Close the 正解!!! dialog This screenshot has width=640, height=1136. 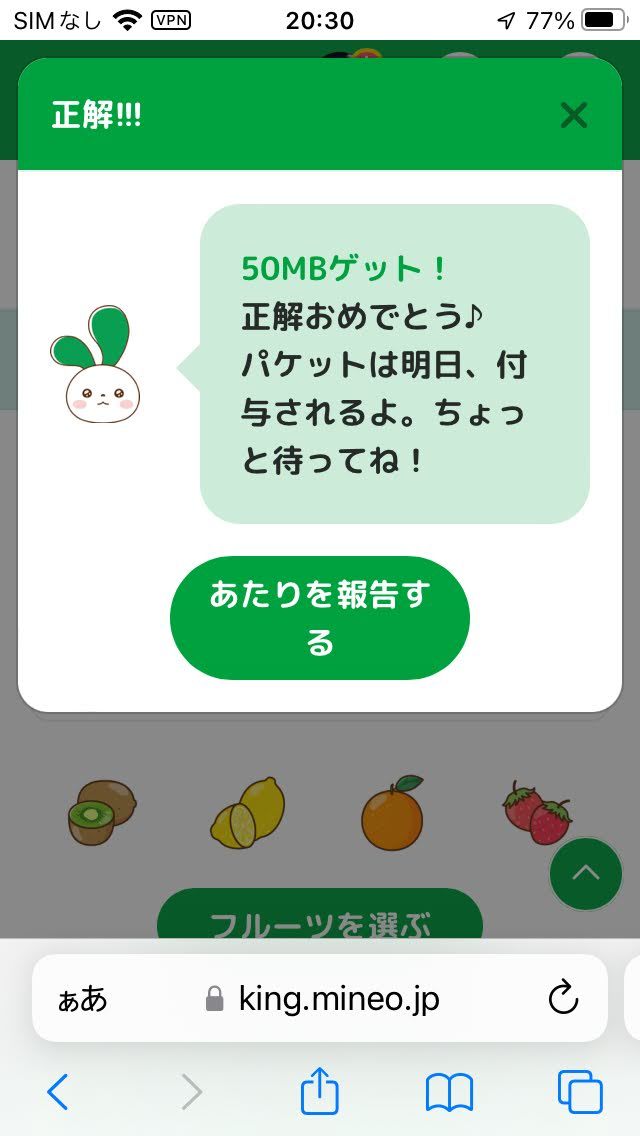click(573, 116)
